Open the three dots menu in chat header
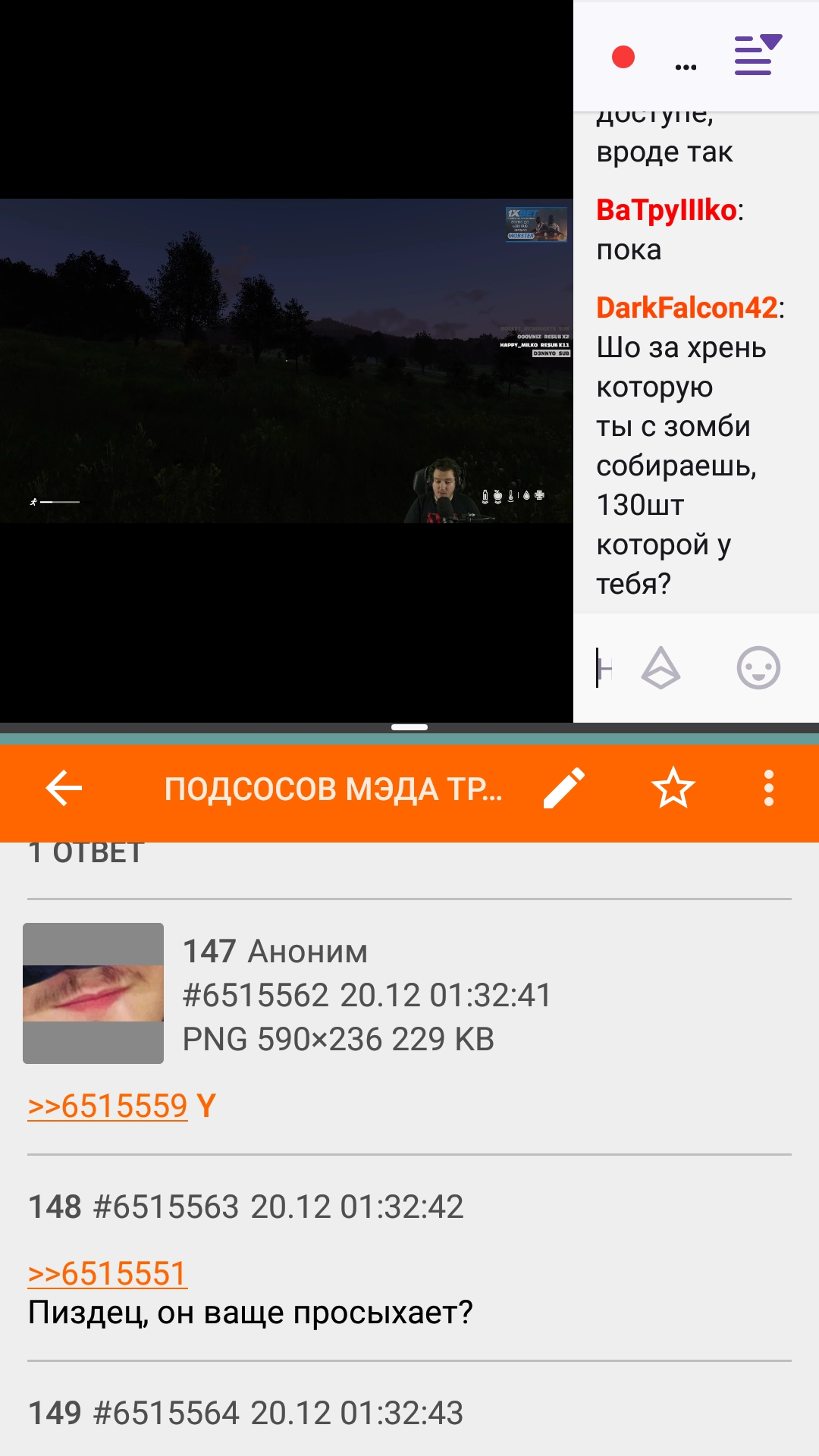 (x=686, y=67)
